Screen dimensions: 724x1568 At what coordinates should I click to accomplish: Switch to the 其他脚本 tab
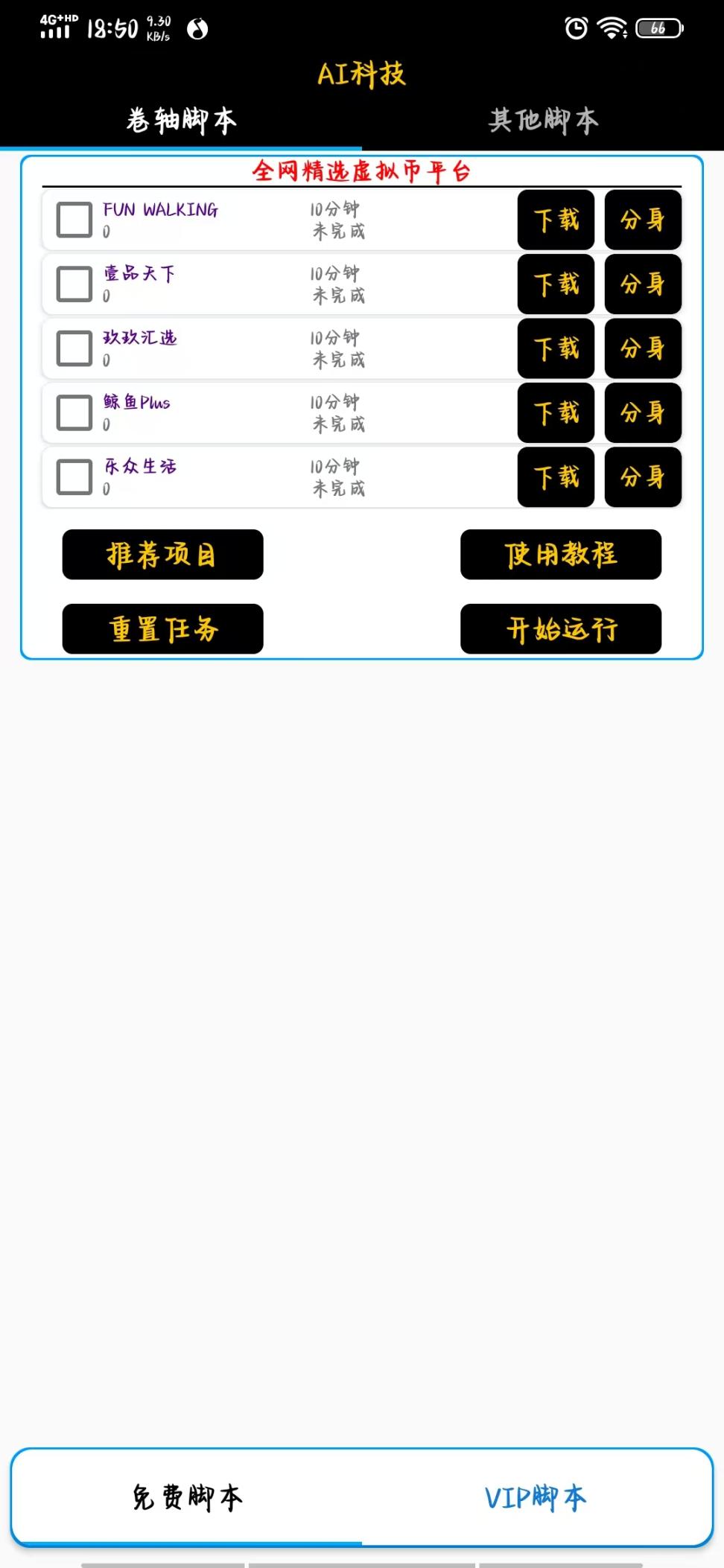pyautogui.click(x=543, y=119)
